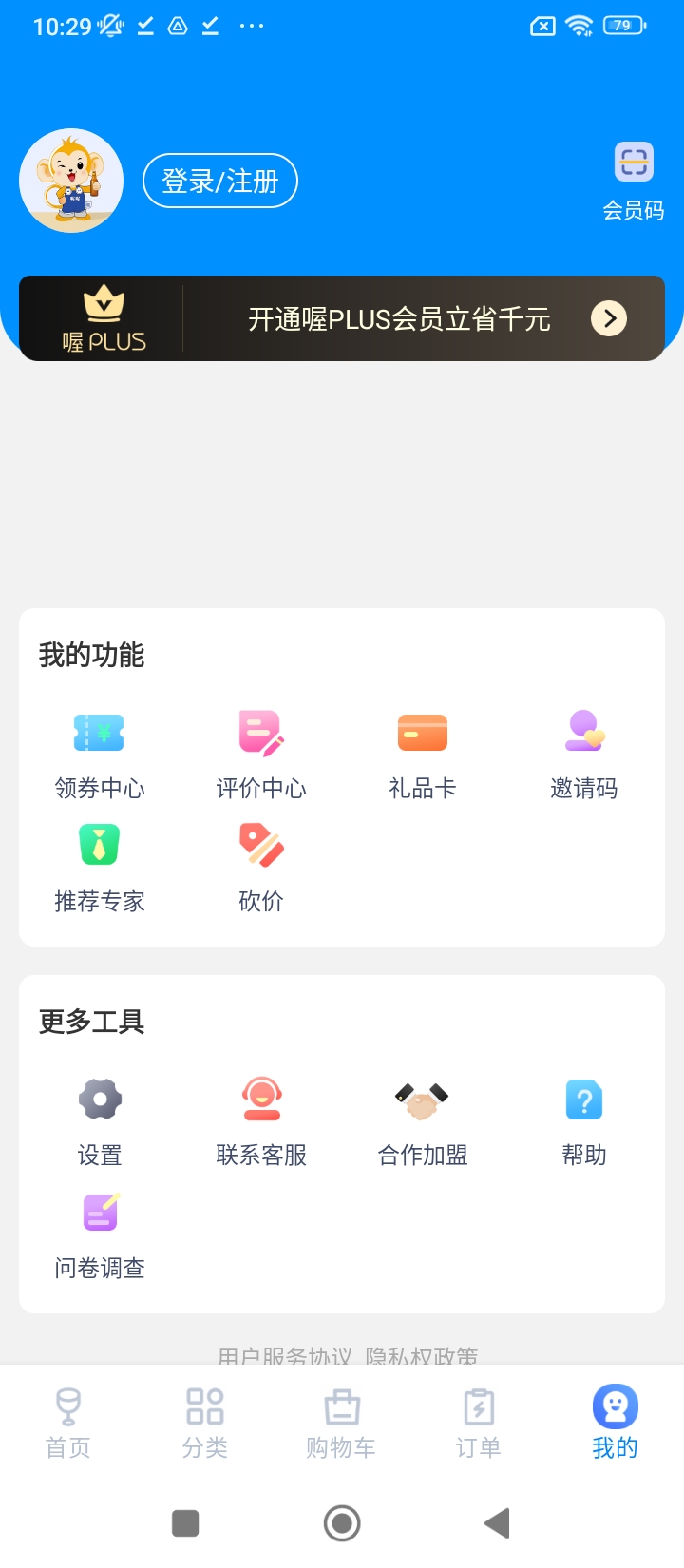
Task: Open the 购物车 shopping cart tab
Action: (341, 1423)
